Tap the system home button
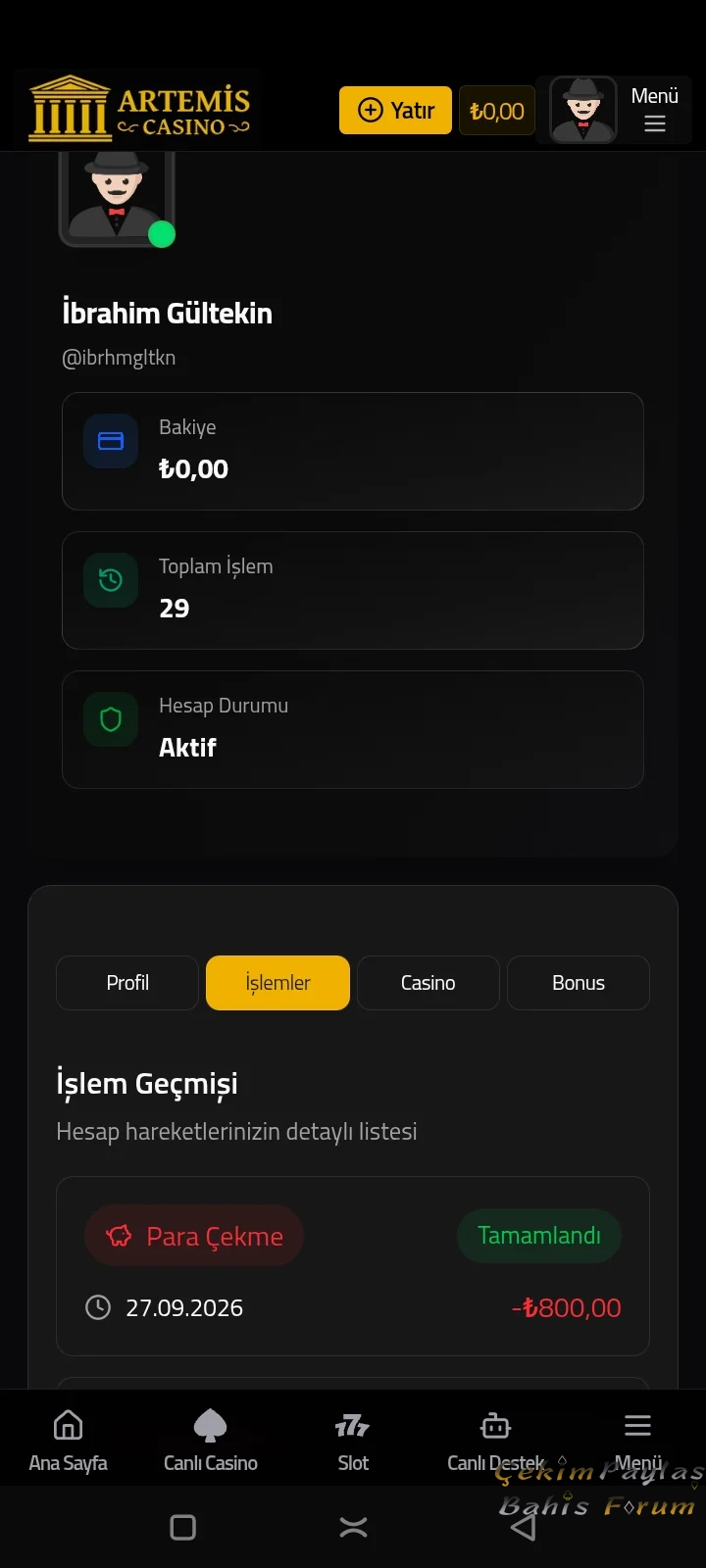Image resolution: width=706 pixels, height=1568 pixels. (353, 1527)
